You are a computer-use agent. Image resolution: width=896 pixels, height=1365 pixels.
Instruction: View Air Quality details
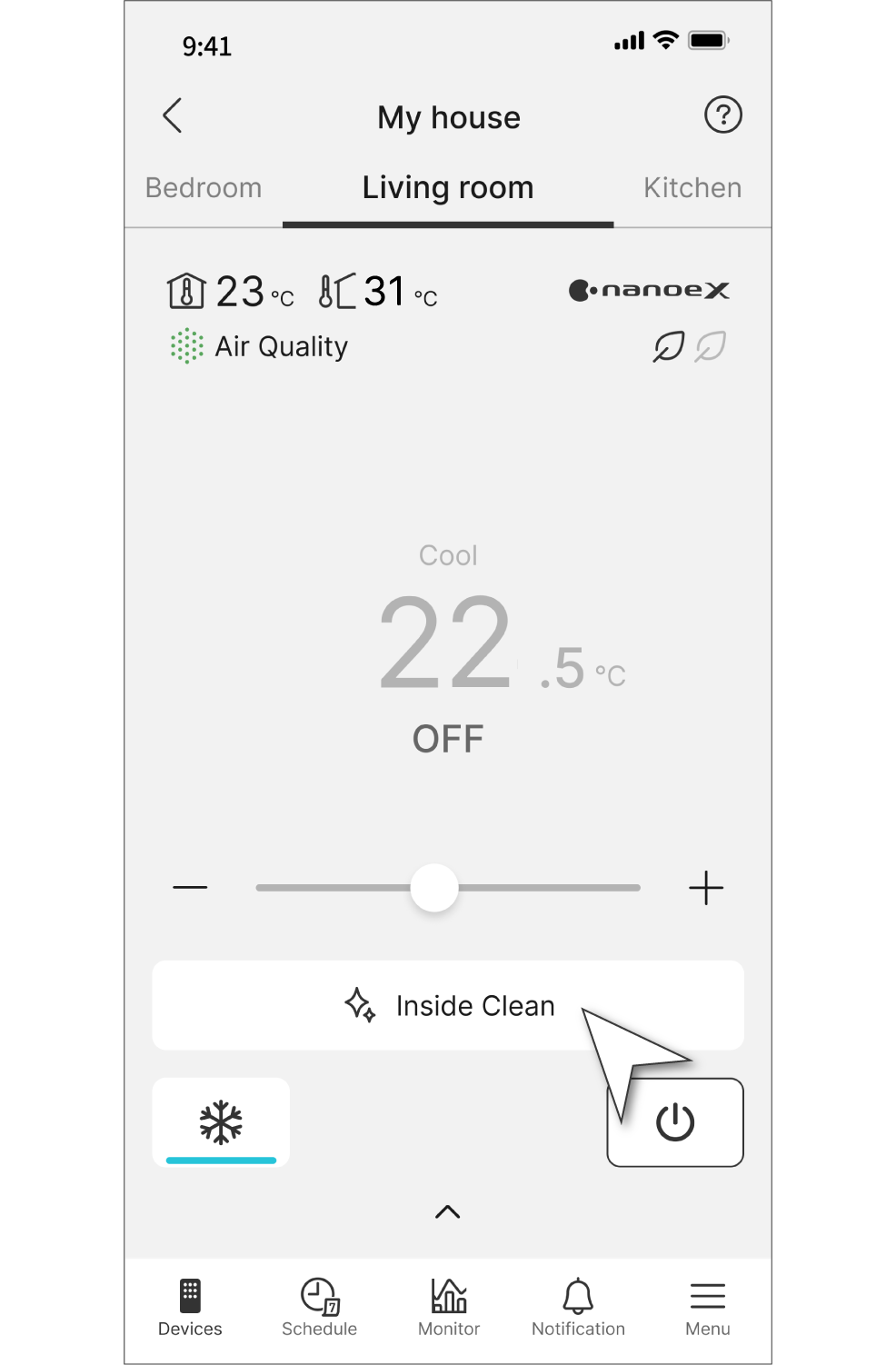pyautogui.click(x=260, y=346)
